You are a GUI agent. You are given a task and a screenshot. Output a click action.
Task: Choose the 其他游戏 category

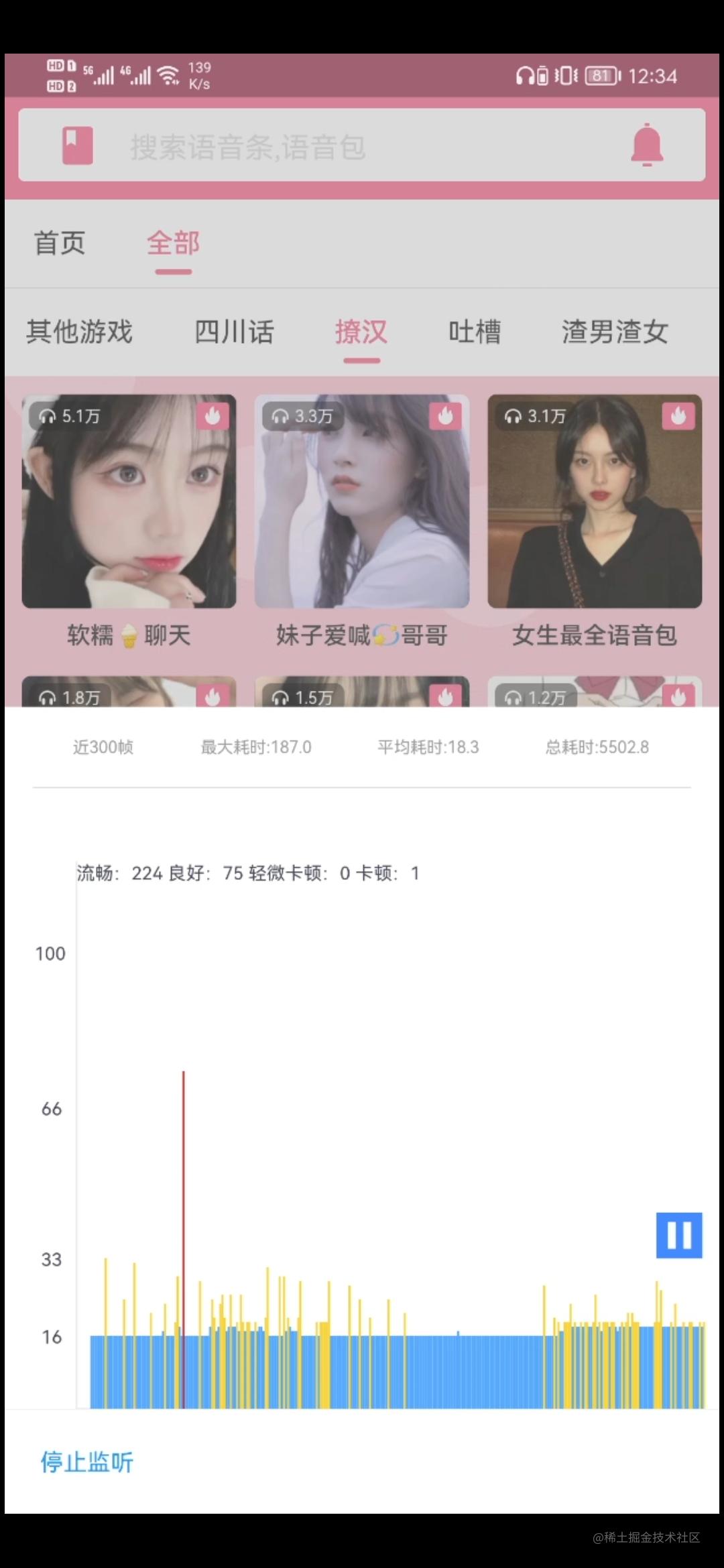pyautogui.click(x=80, y=332)
